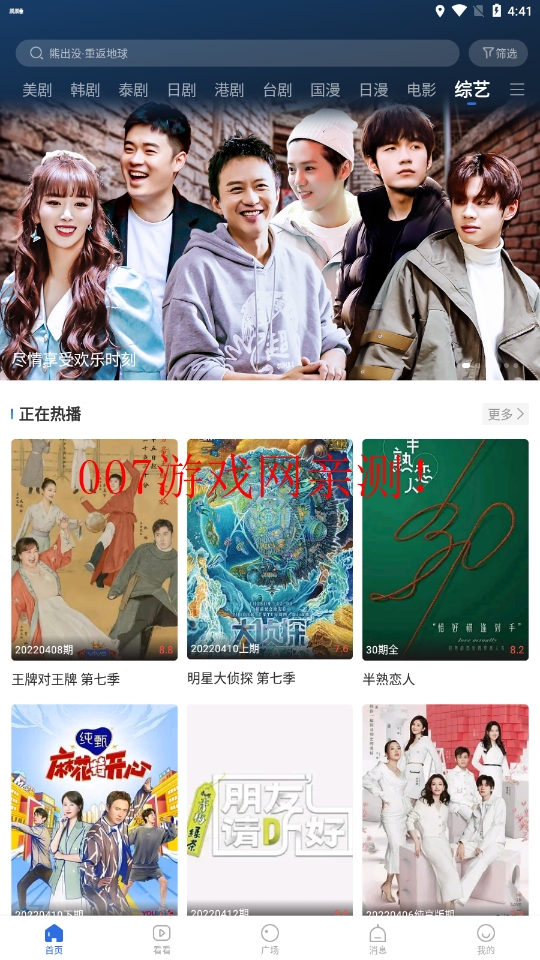
Task: Open the 麻花特开心 poster card
Action: click(x=94, y=810)
